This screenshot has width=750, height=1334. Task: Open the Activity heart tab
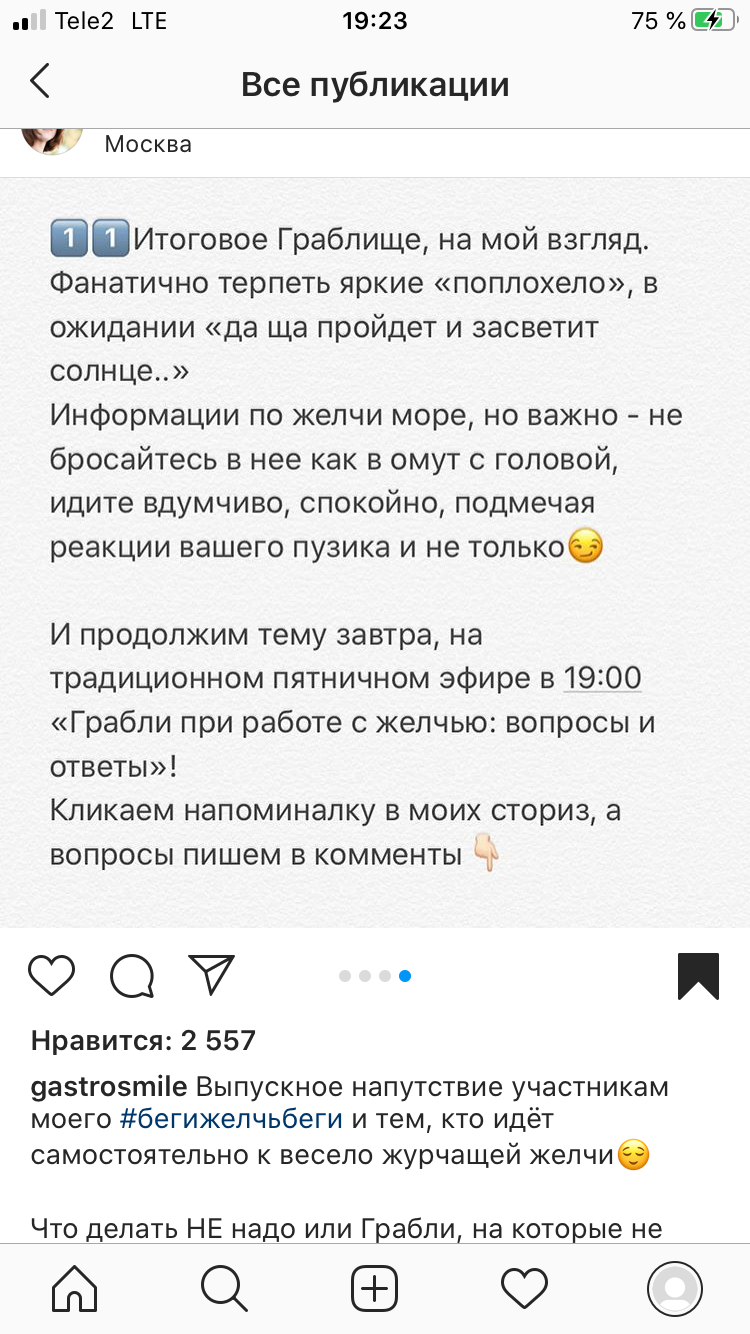coord(524,1286)
